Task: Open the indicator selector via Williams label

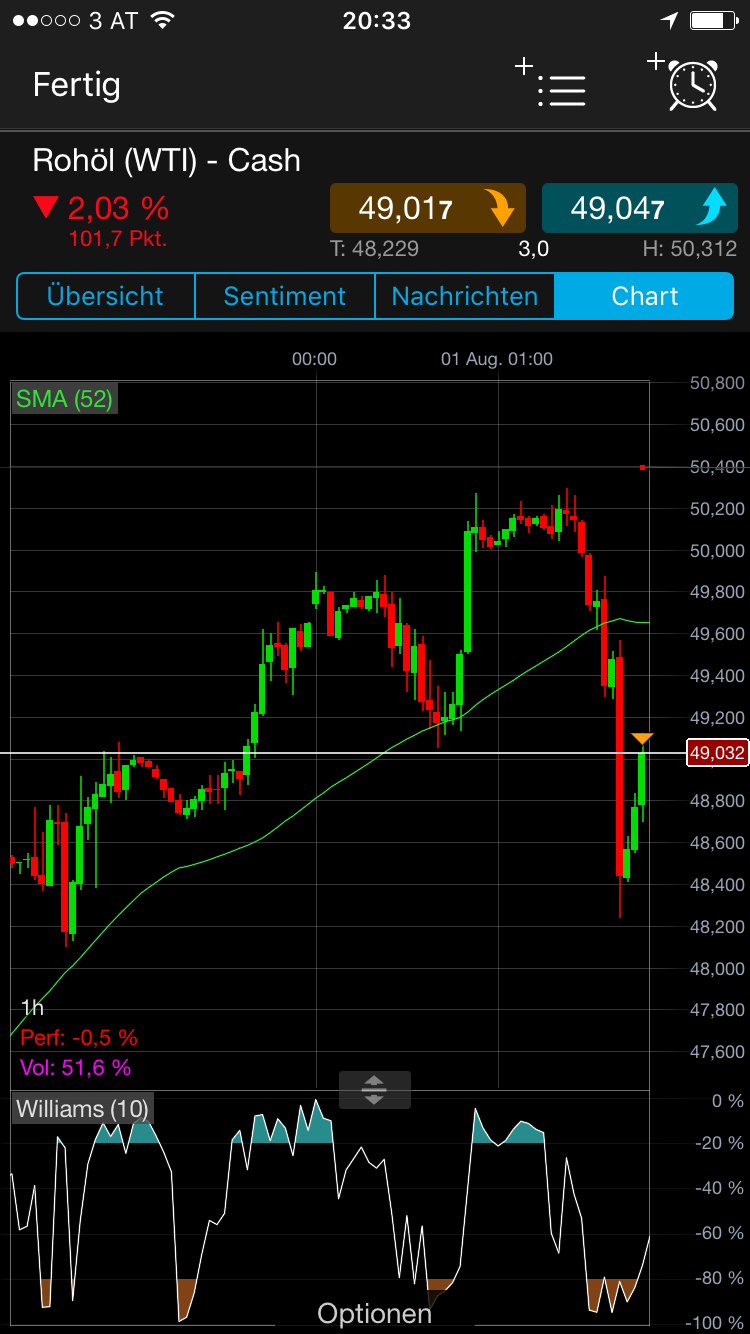Action: [82, 1108]
